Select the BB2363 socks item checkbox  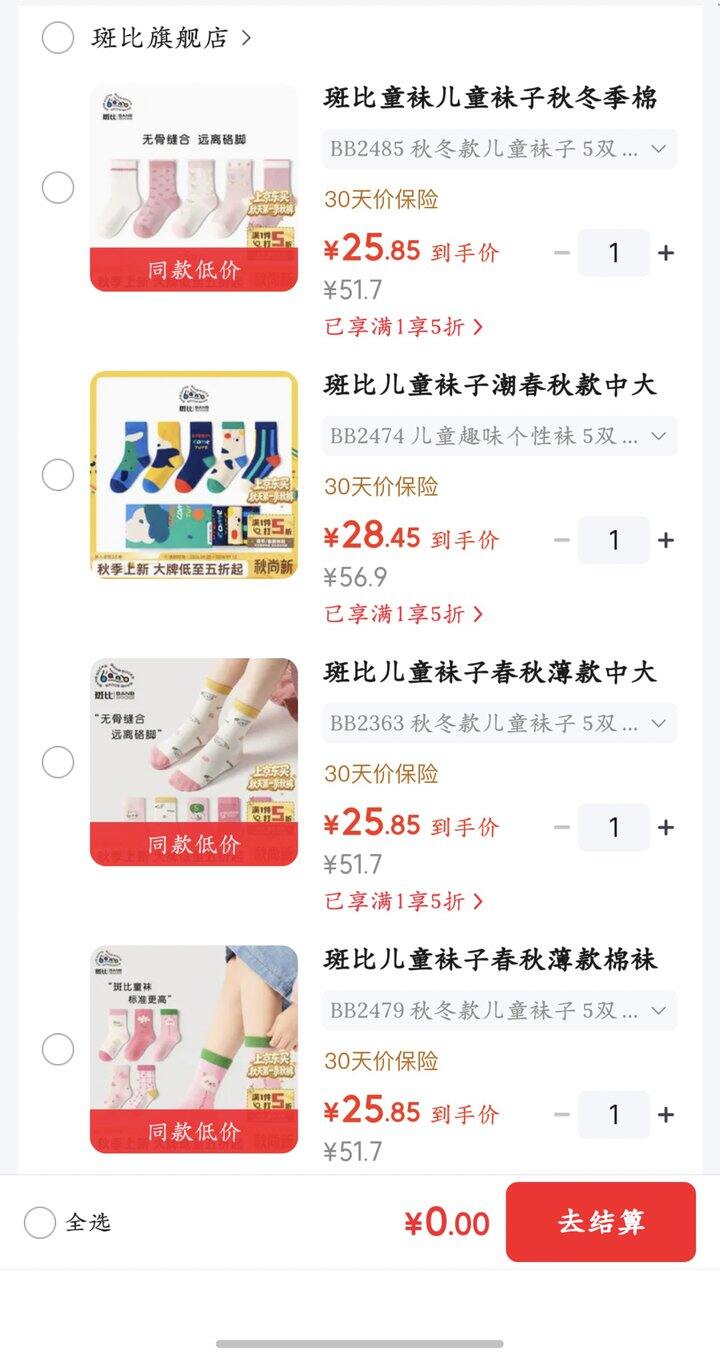58,762
